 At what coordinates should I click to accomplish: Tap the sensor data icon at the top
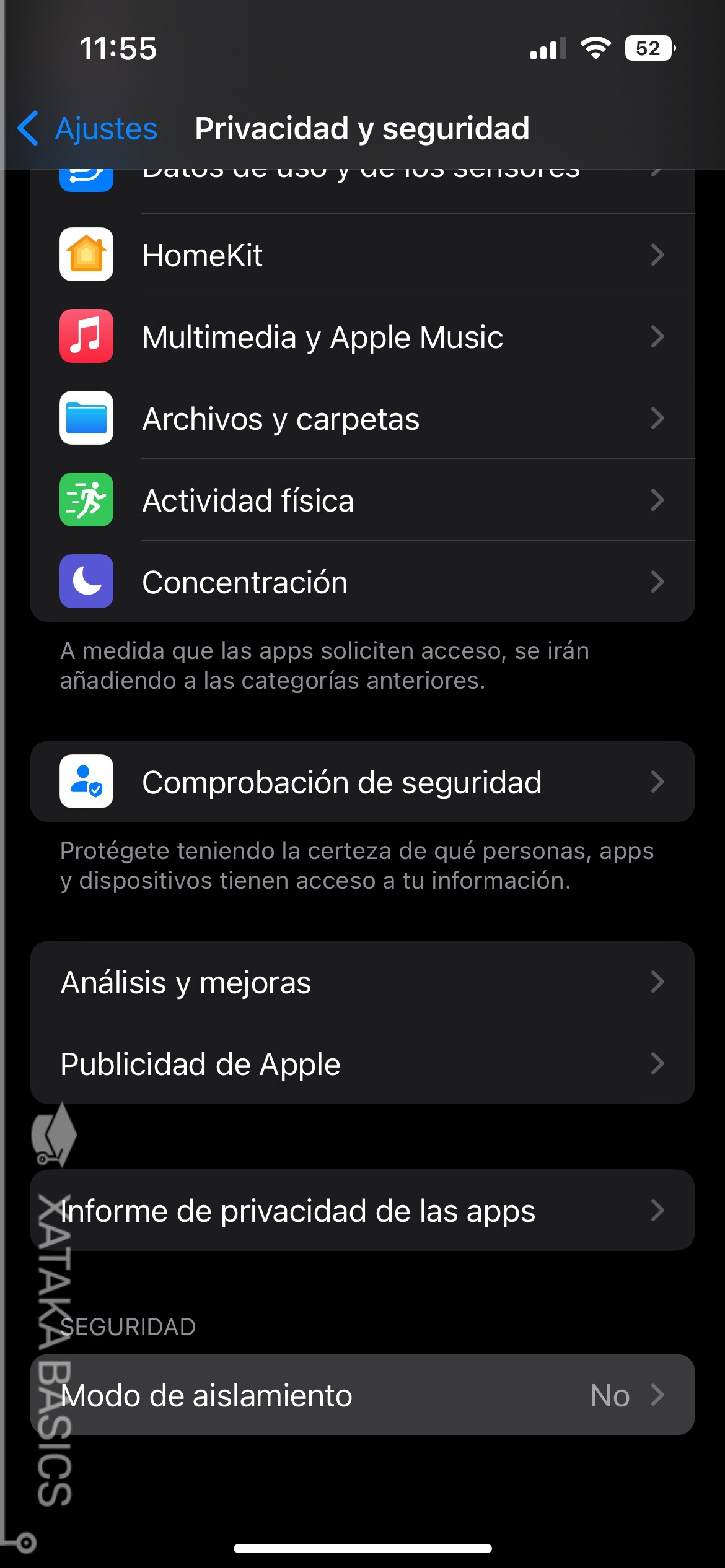[86, 176]
